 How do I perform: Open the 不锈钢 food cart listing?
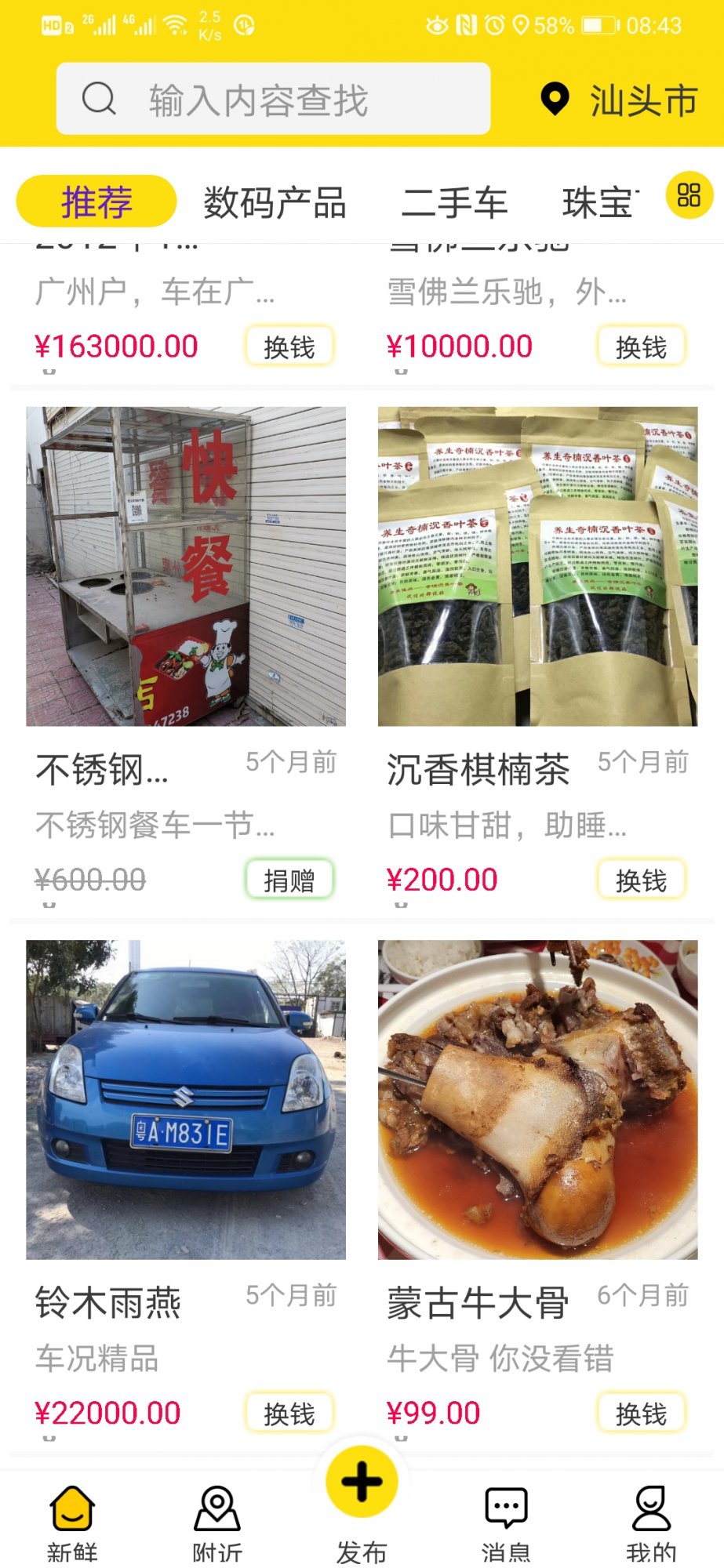(186, 567)
